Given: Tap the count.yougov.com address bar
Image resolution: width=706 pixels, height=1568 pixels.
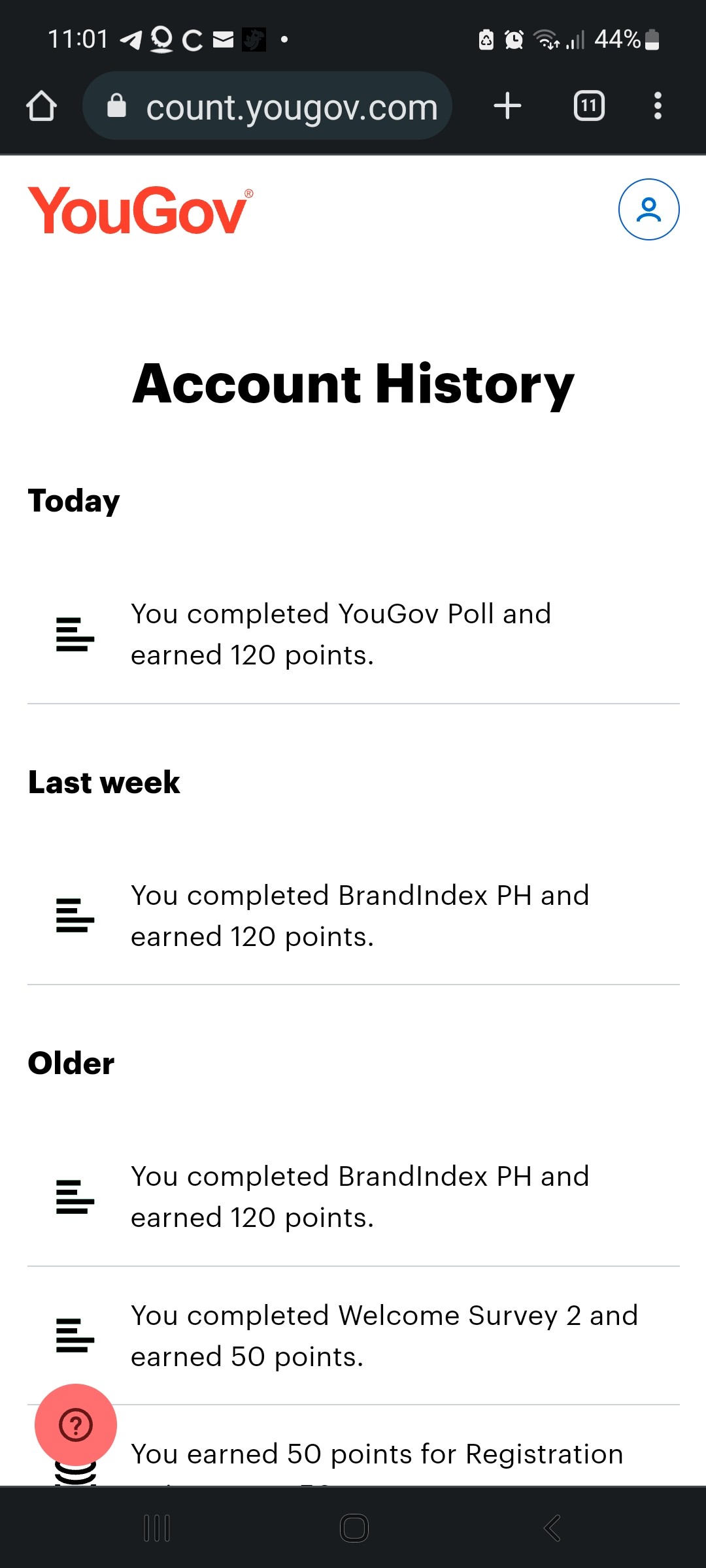Looking at the screenshot, I should point(267,106).
